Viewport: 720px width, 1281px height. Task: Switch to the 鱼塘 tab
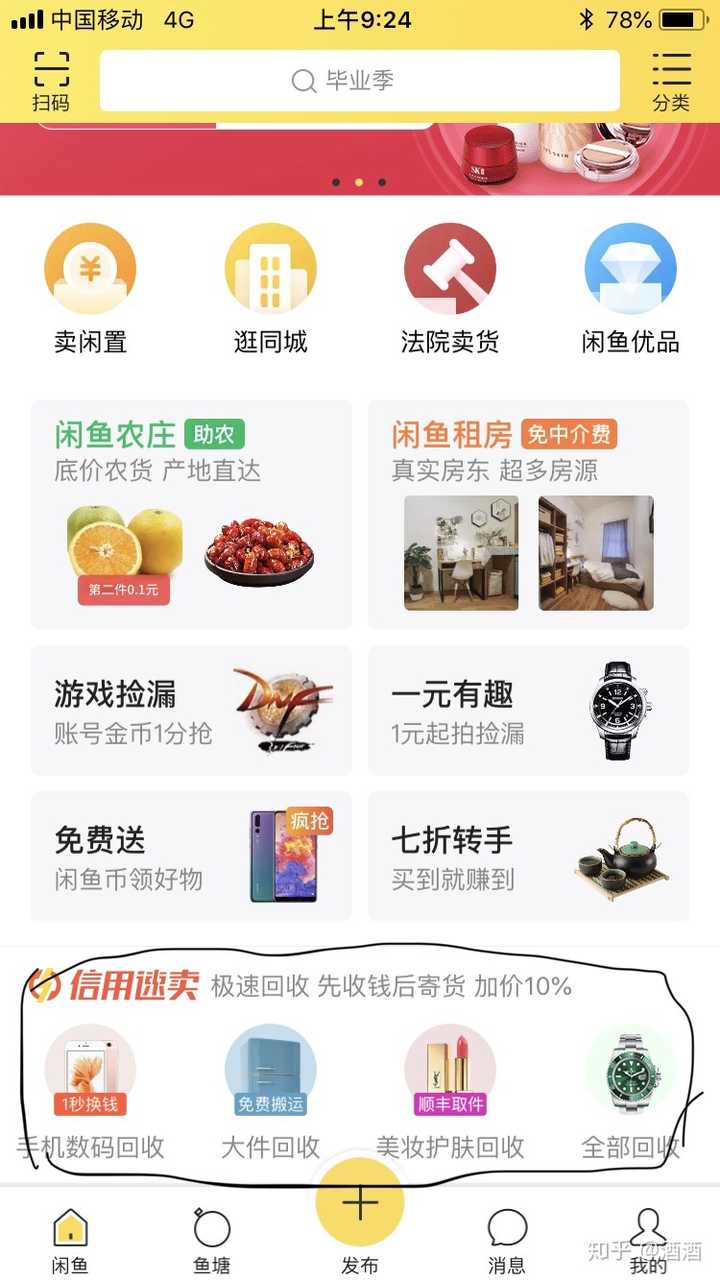(211, 1241)
